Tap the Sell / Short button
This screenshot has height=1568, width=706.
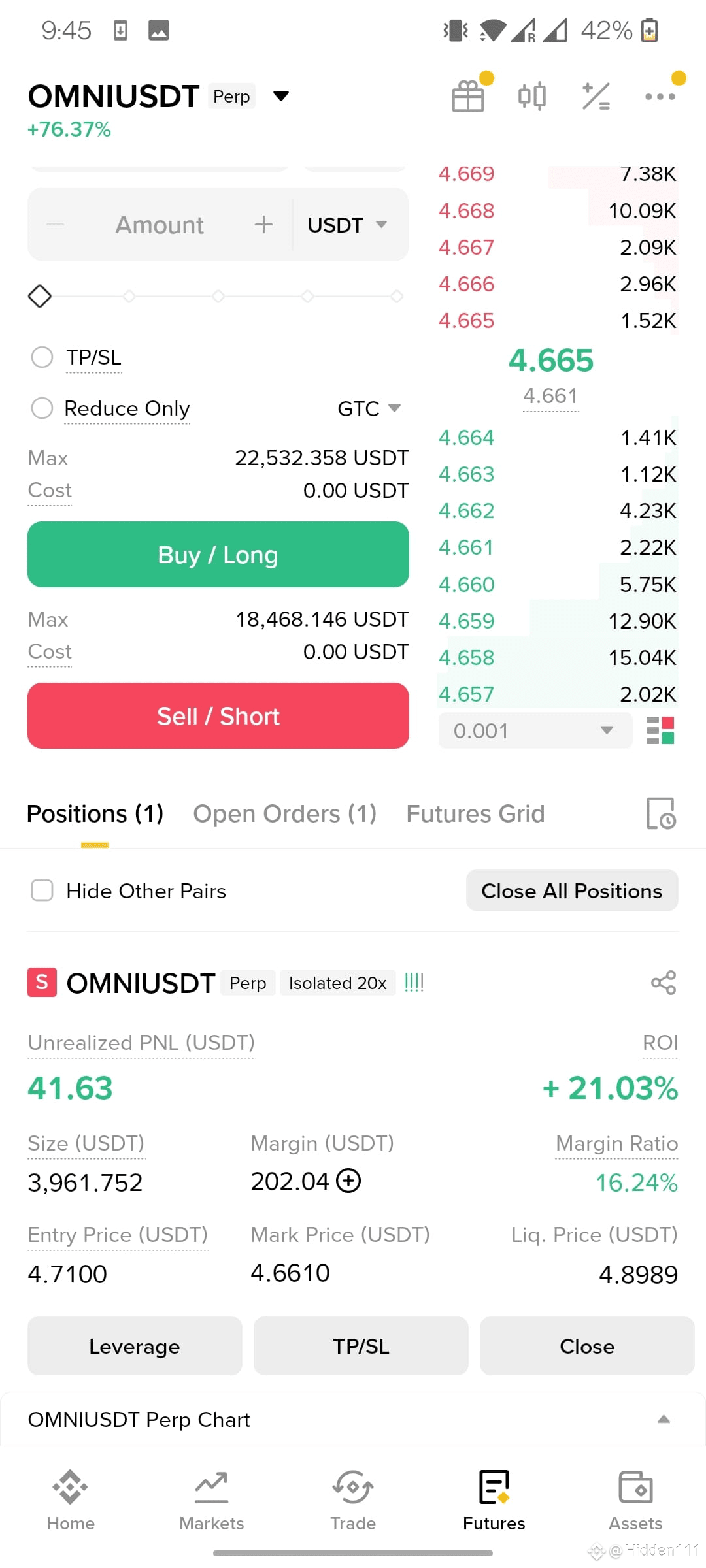(x=218, y=715)
